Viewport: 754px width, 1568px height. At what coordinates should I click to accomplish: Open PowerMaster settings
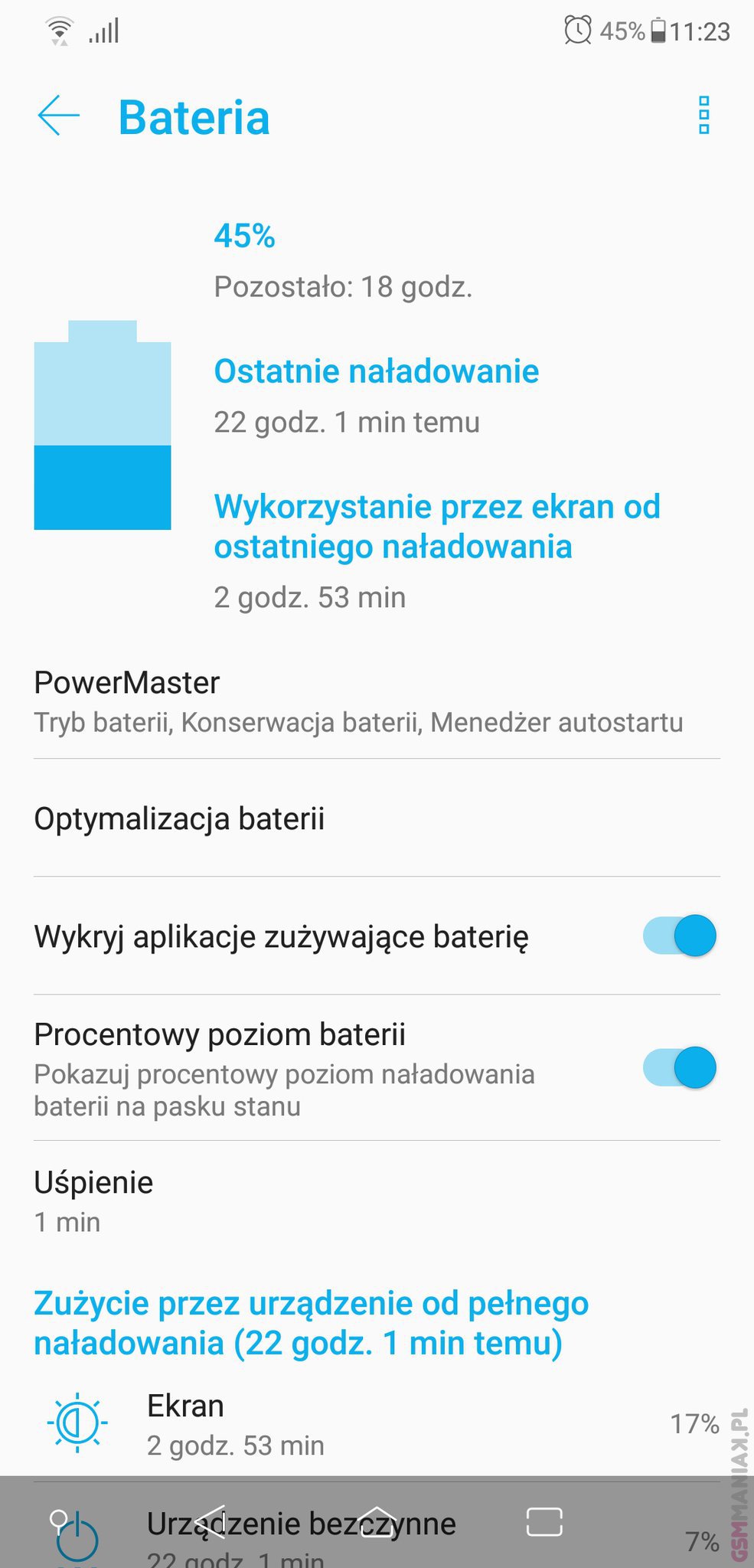(377, 701)
